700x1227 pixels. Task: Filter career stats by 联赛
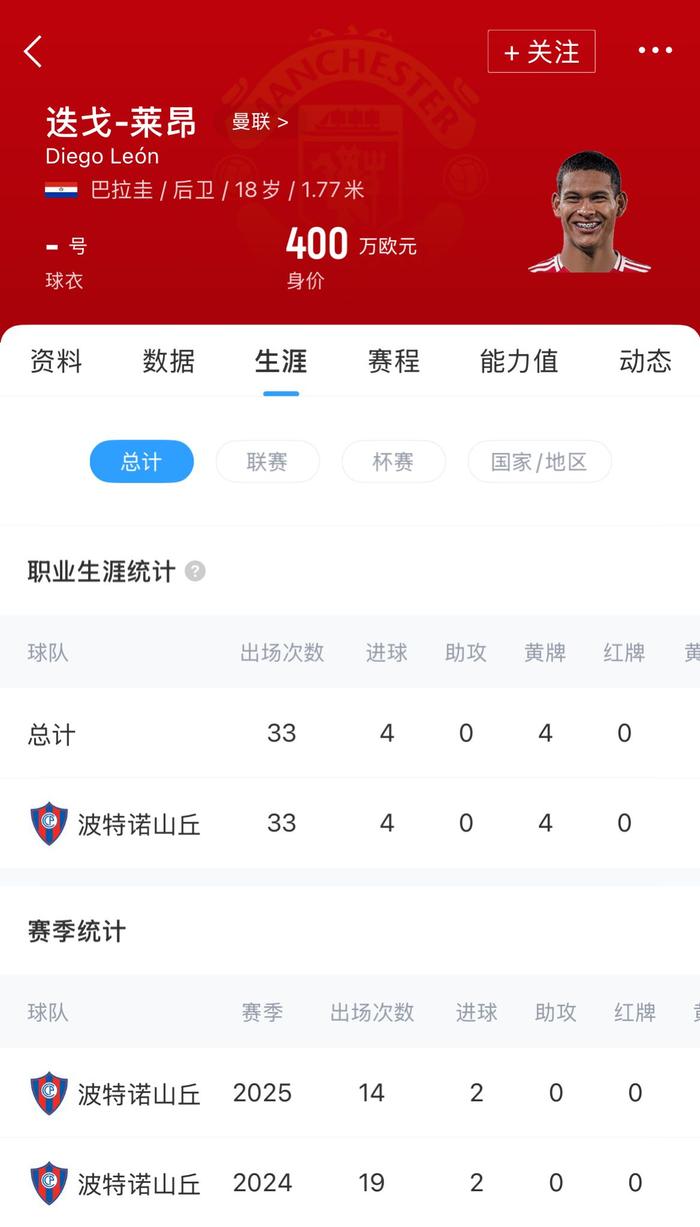click(267, 462)
